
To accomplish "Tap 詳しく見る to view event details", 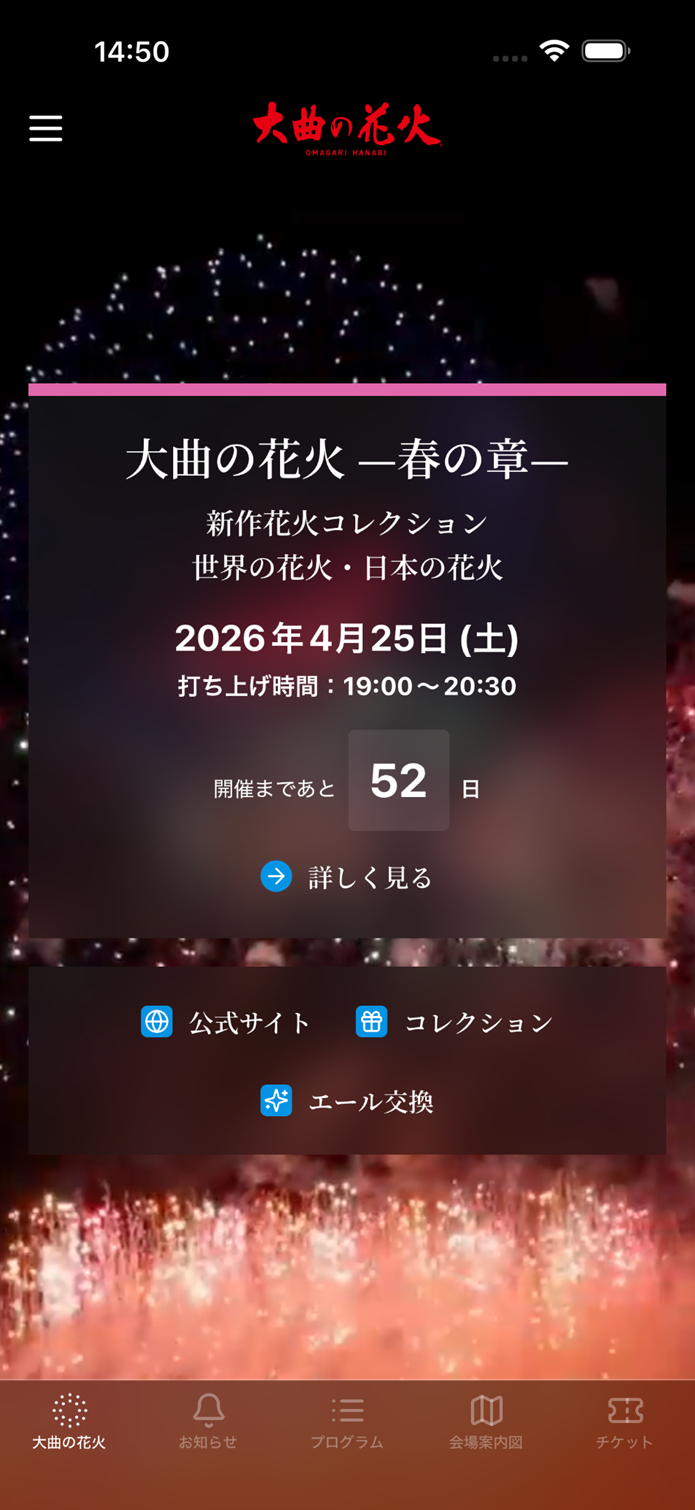I will click(x=347, y=877).
